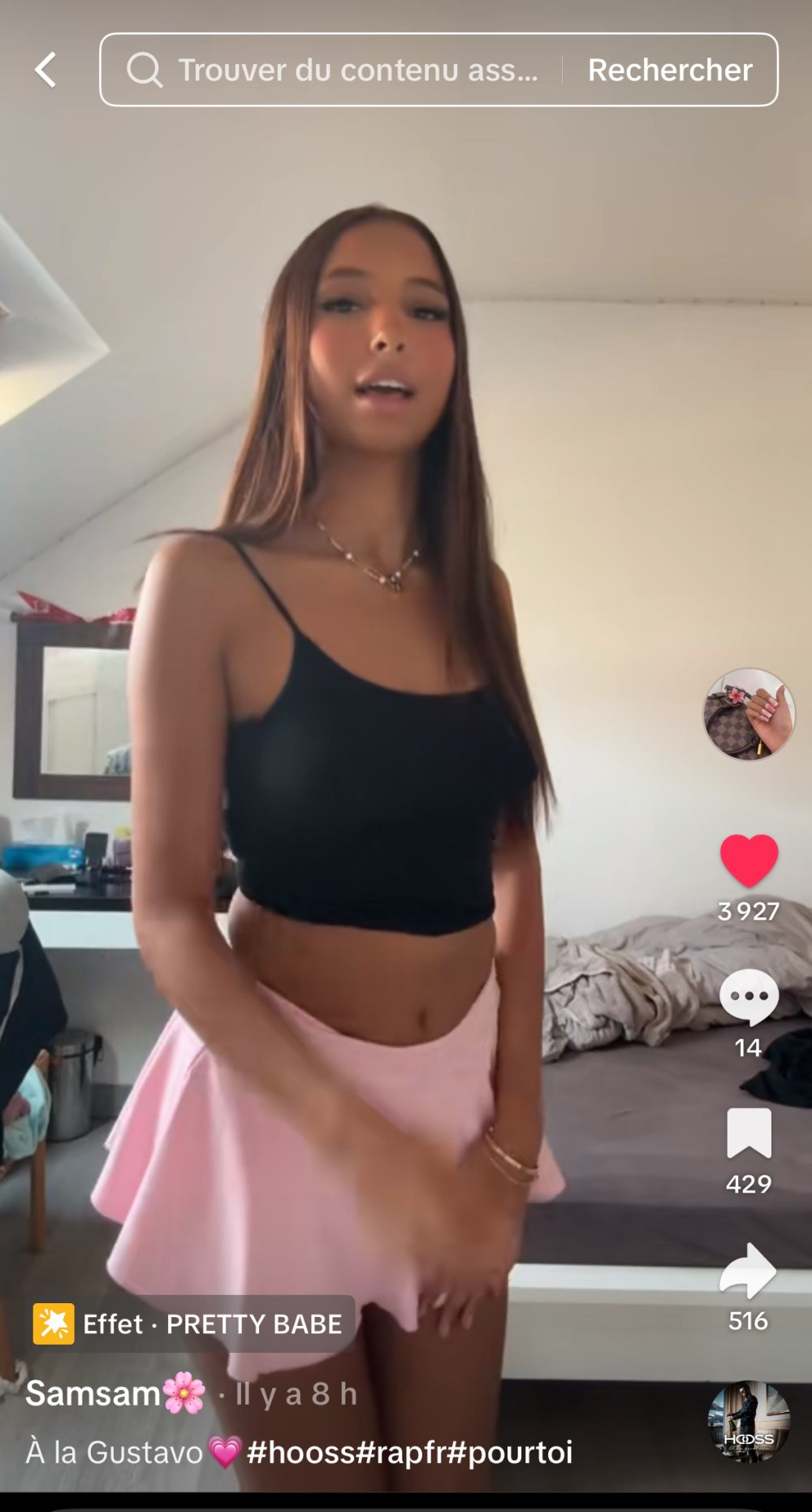The width and height of the screenshot is (812, 1512).
Task: Open the #rapfr hashtag
Action: [401, 1453]
